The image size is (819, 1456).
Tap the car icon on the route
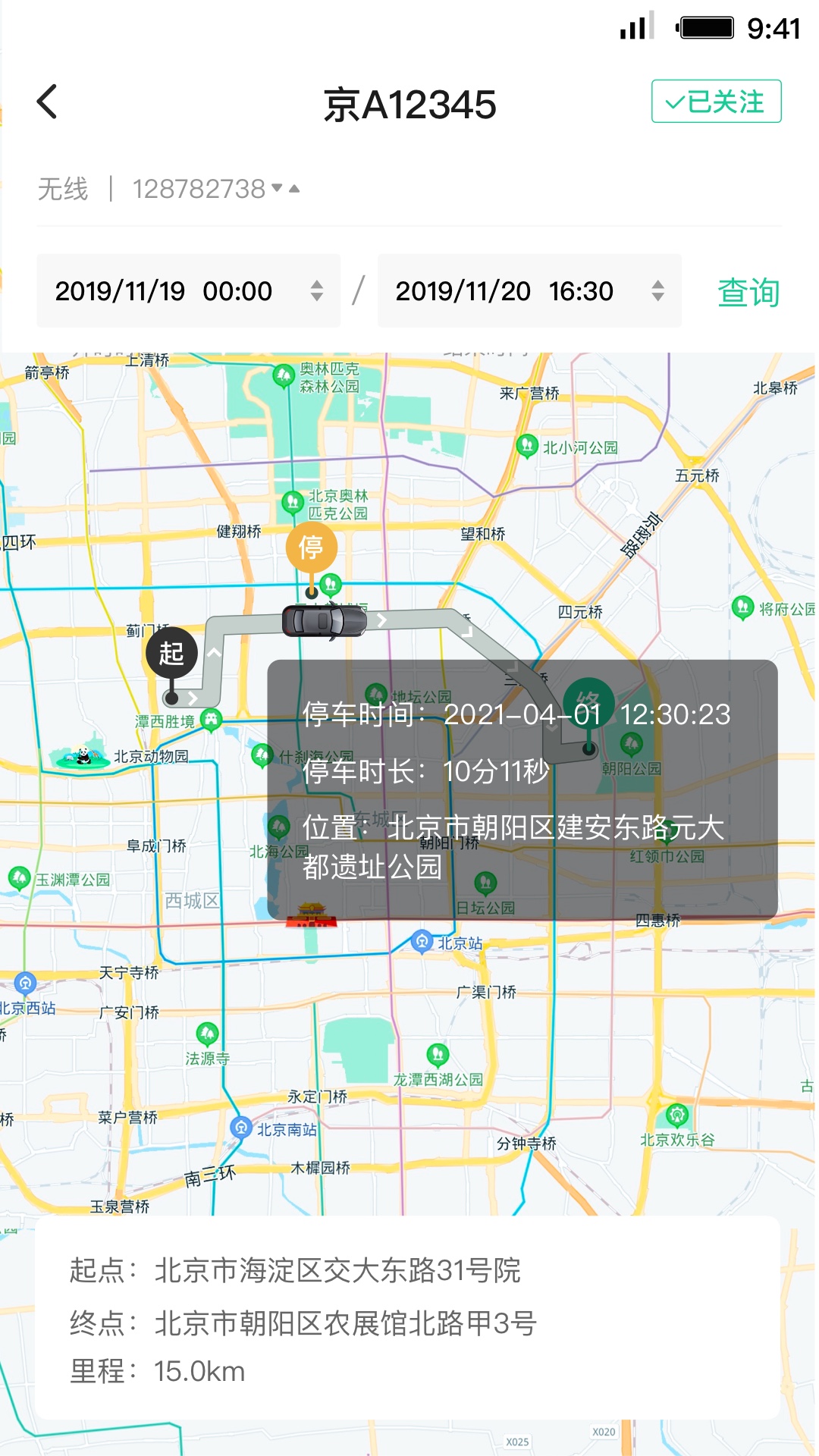325,621
